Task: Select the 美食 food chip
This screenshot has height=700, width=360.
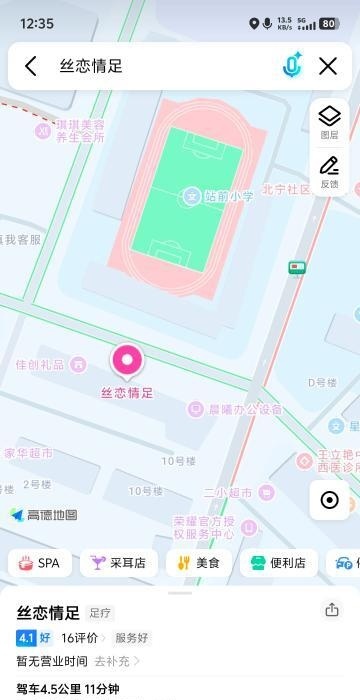Action: (x=199, y=563)
